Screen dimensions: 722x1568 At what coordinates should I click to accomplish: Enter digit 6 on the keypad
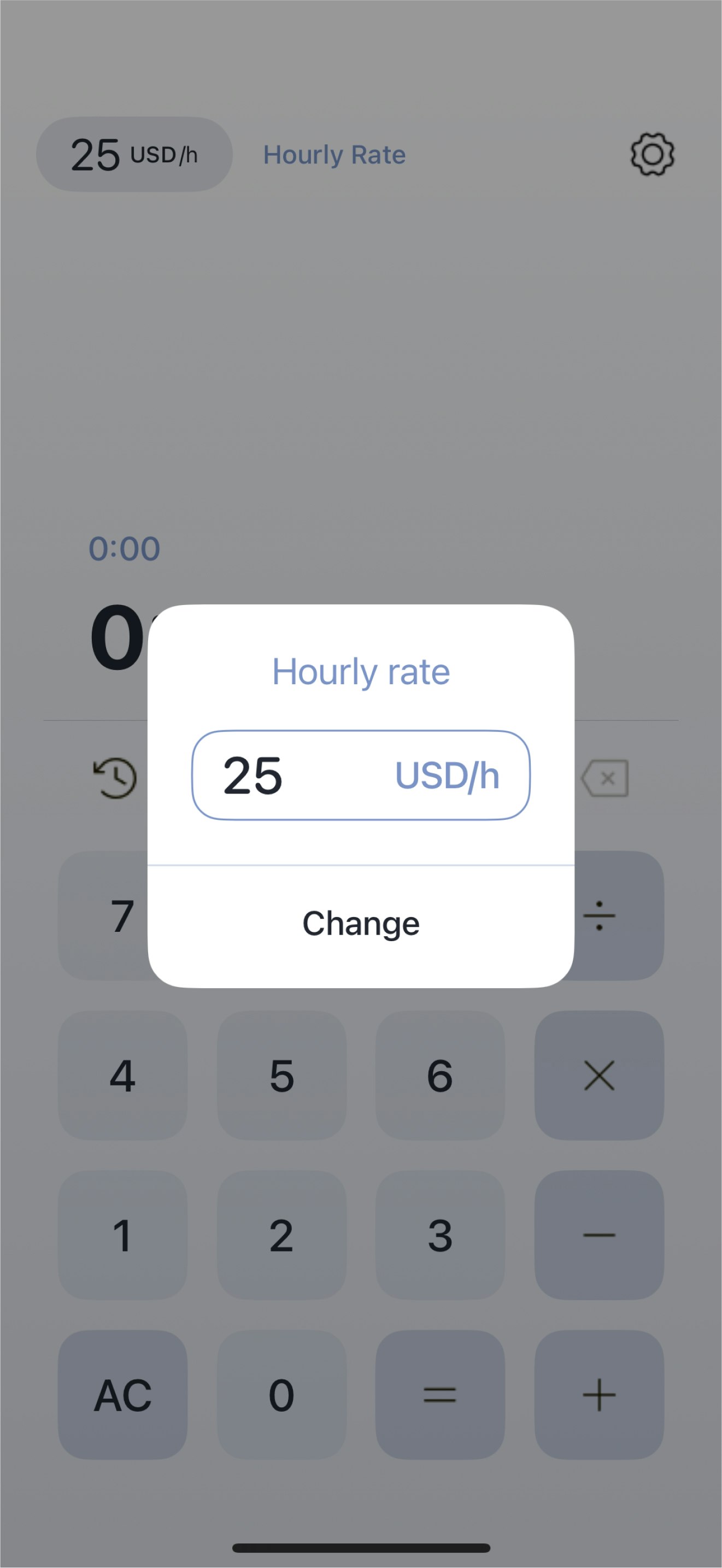tap(439, 1076)
